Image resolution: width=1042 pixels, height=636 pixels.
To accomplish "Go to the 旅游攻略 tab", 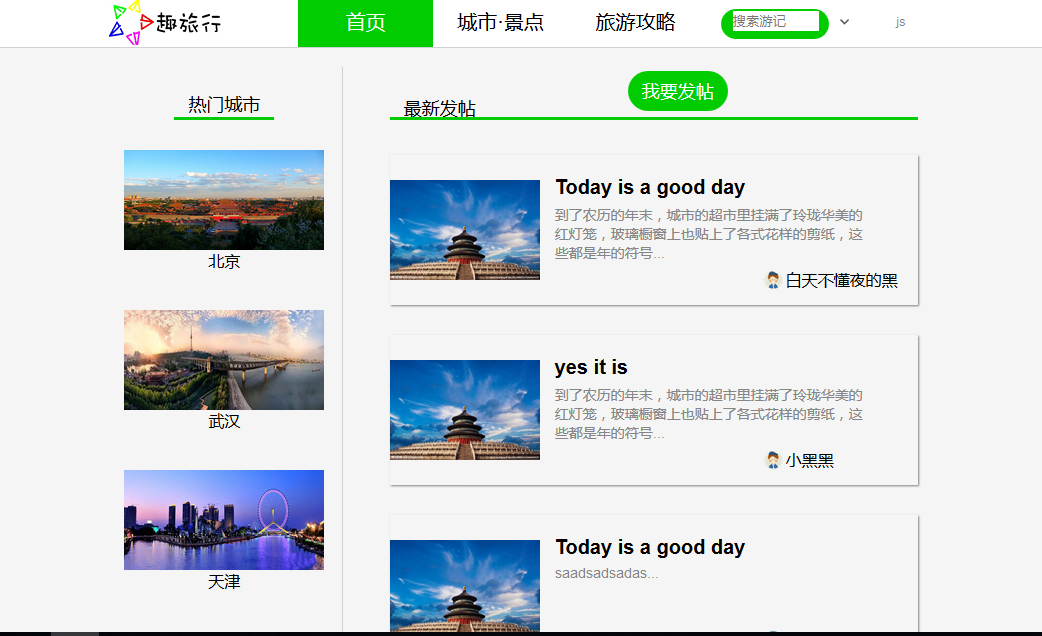I will [x=635, y=23].
